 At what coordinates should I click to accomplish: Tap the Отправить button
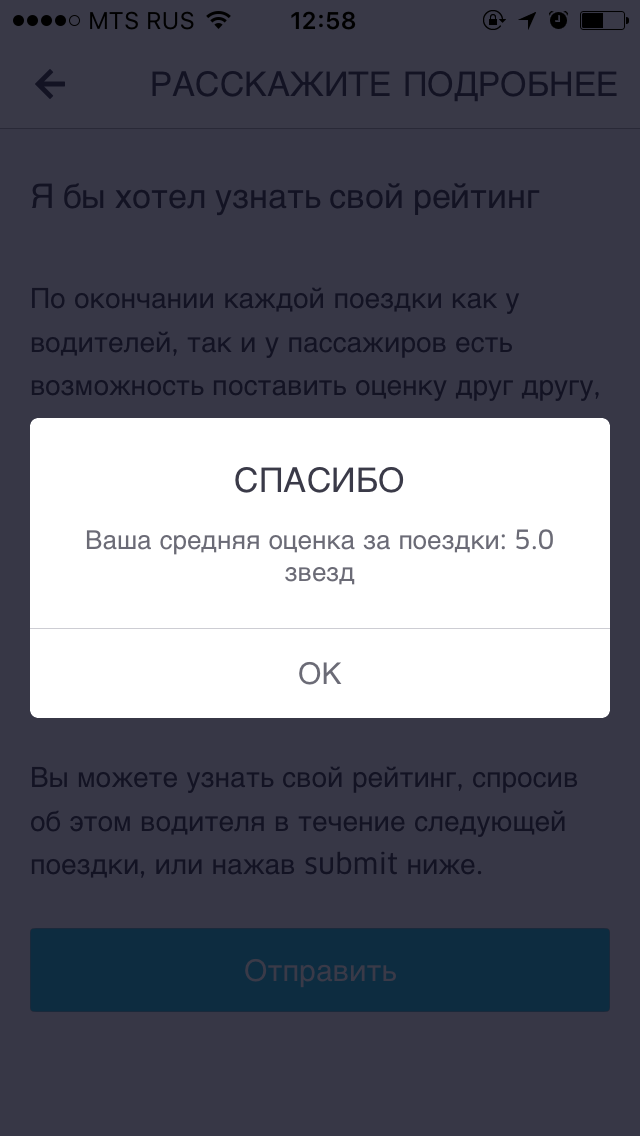coord(320,970)
